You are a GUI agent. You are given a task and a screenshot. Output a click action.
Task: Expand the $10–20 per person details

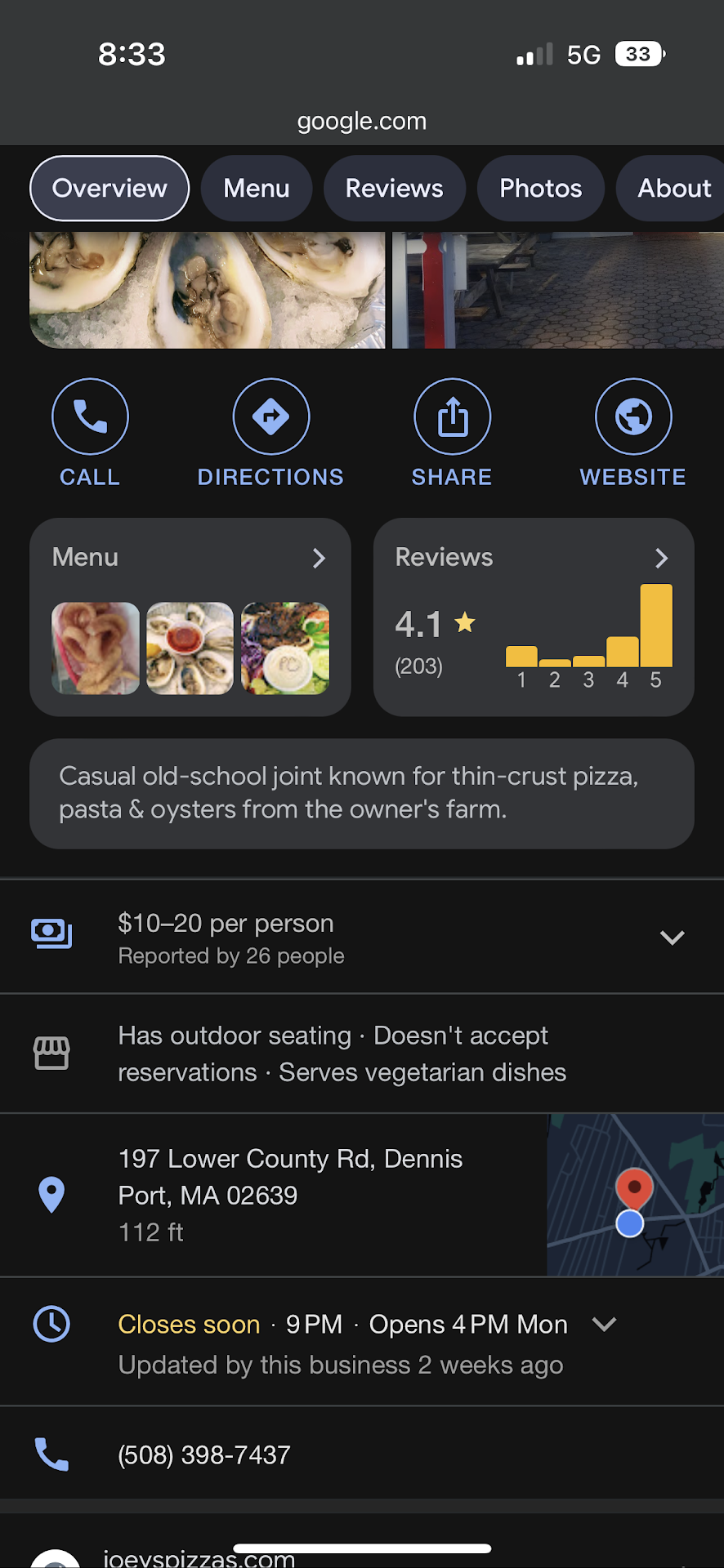click(x=672, y=938)
